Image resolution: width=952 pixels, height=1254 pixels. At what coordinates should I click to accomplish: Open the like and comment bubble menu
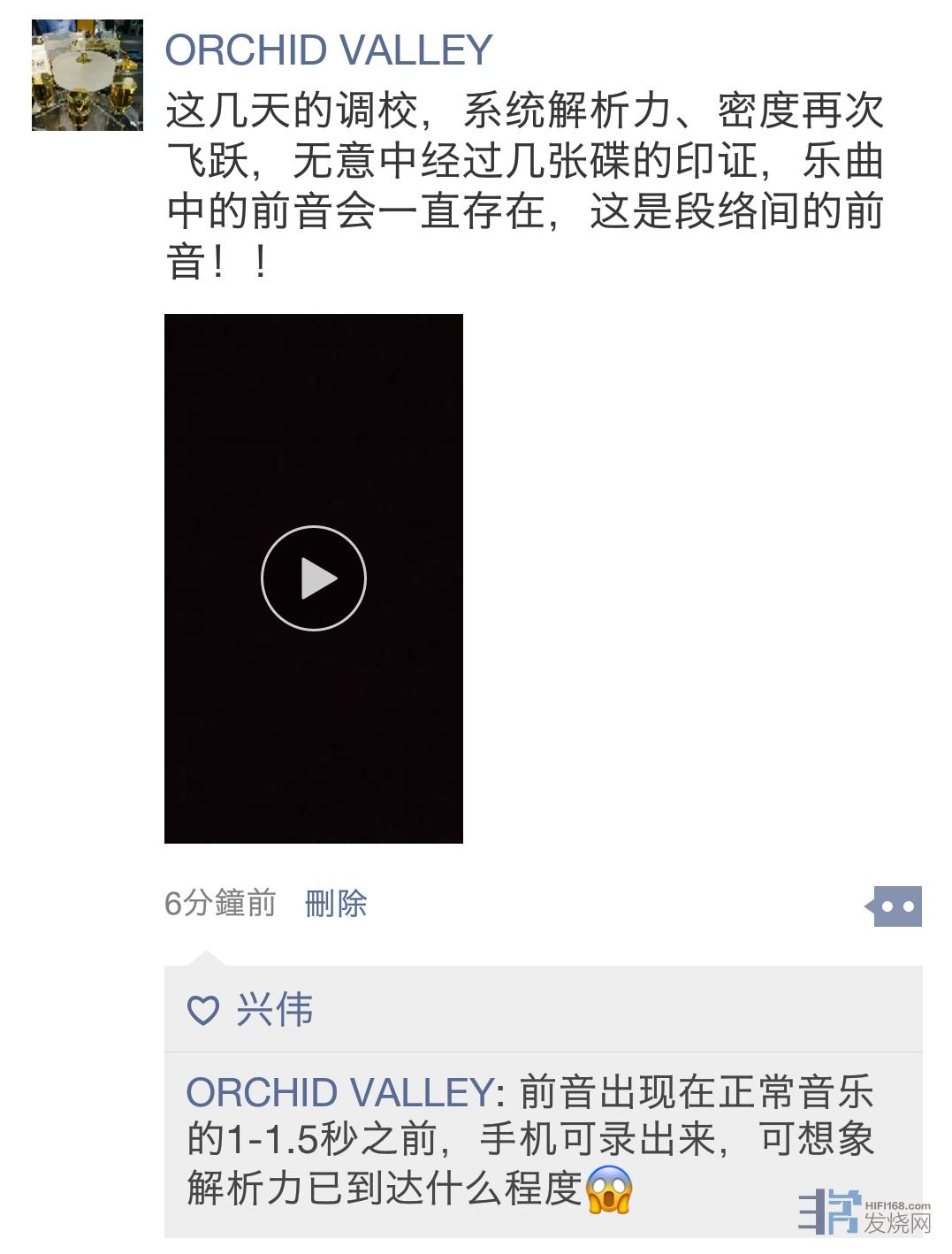pyautogui.click(x=896, y=906)
